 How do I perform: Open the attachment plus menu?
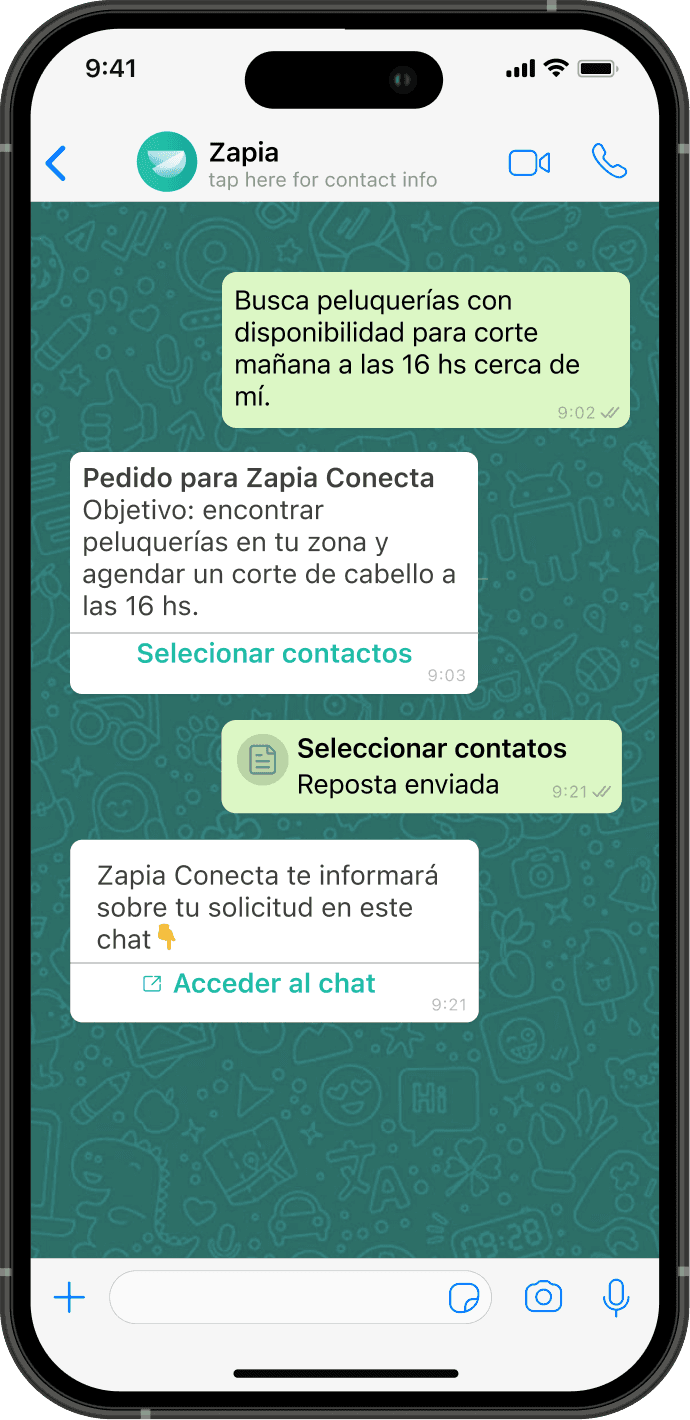coord(69,1298)
